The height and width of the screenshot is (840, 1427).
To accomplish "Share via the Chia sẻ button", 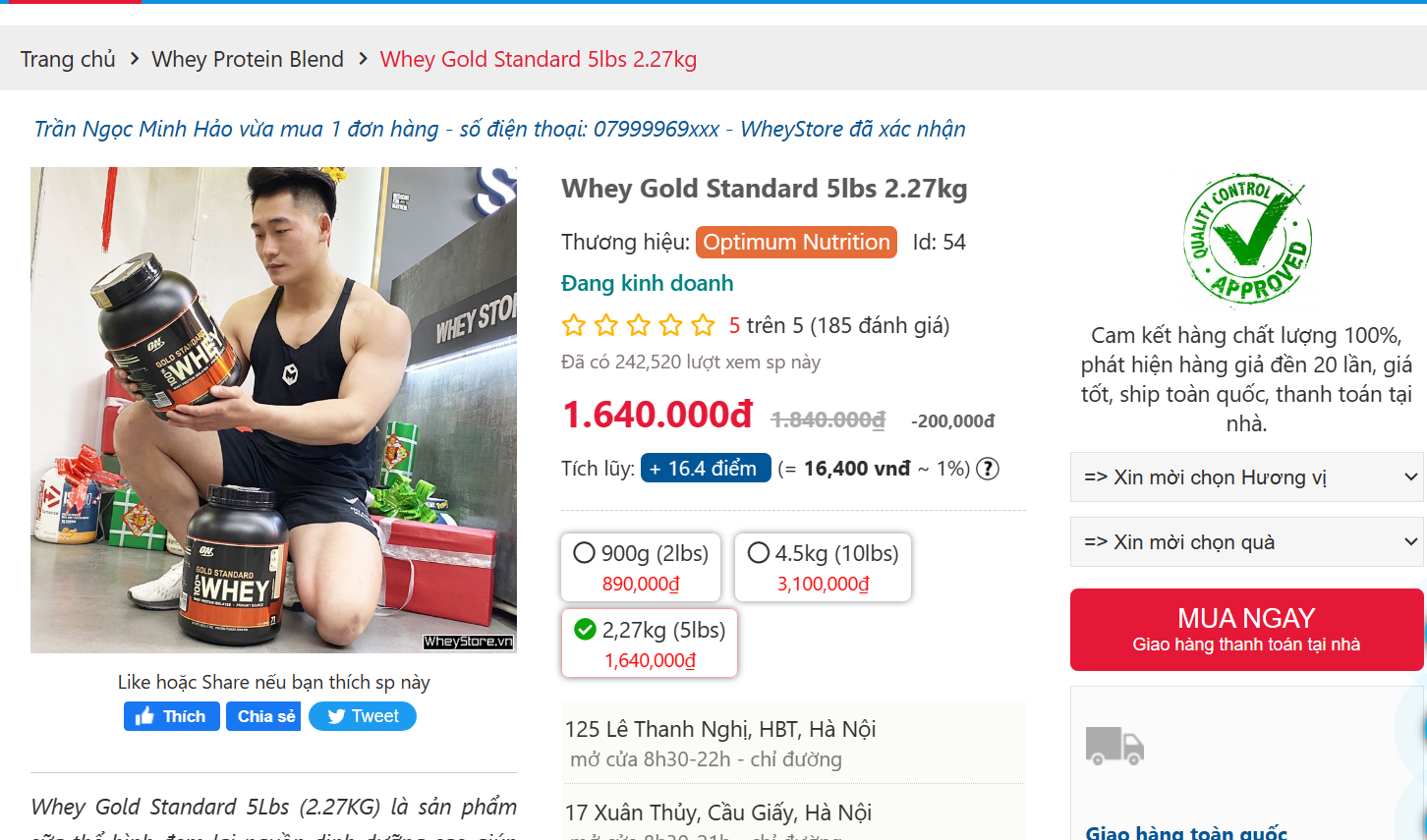I will pos(263,716).
